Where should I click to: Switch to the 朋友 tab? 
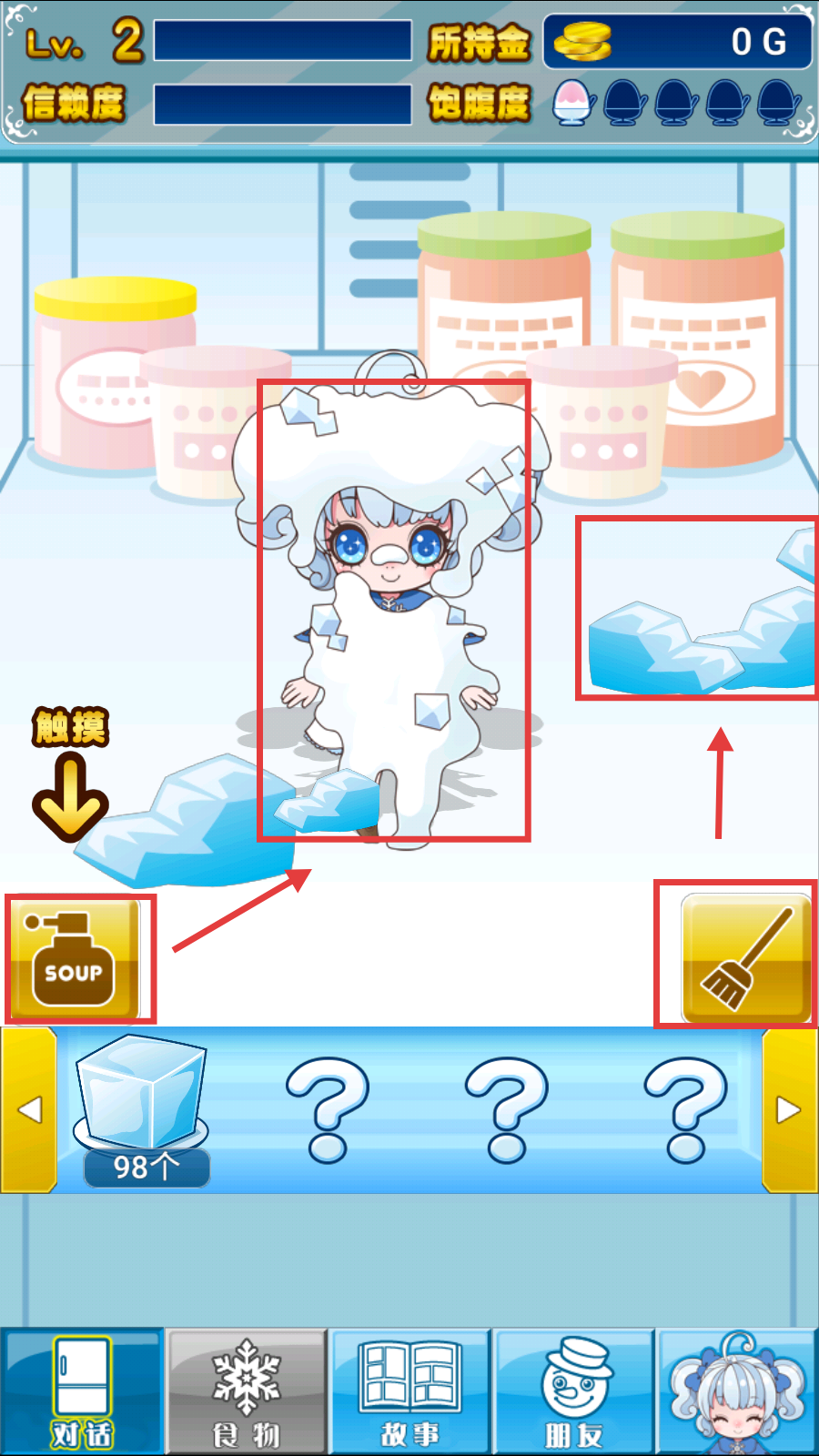tap(574, 1391)
